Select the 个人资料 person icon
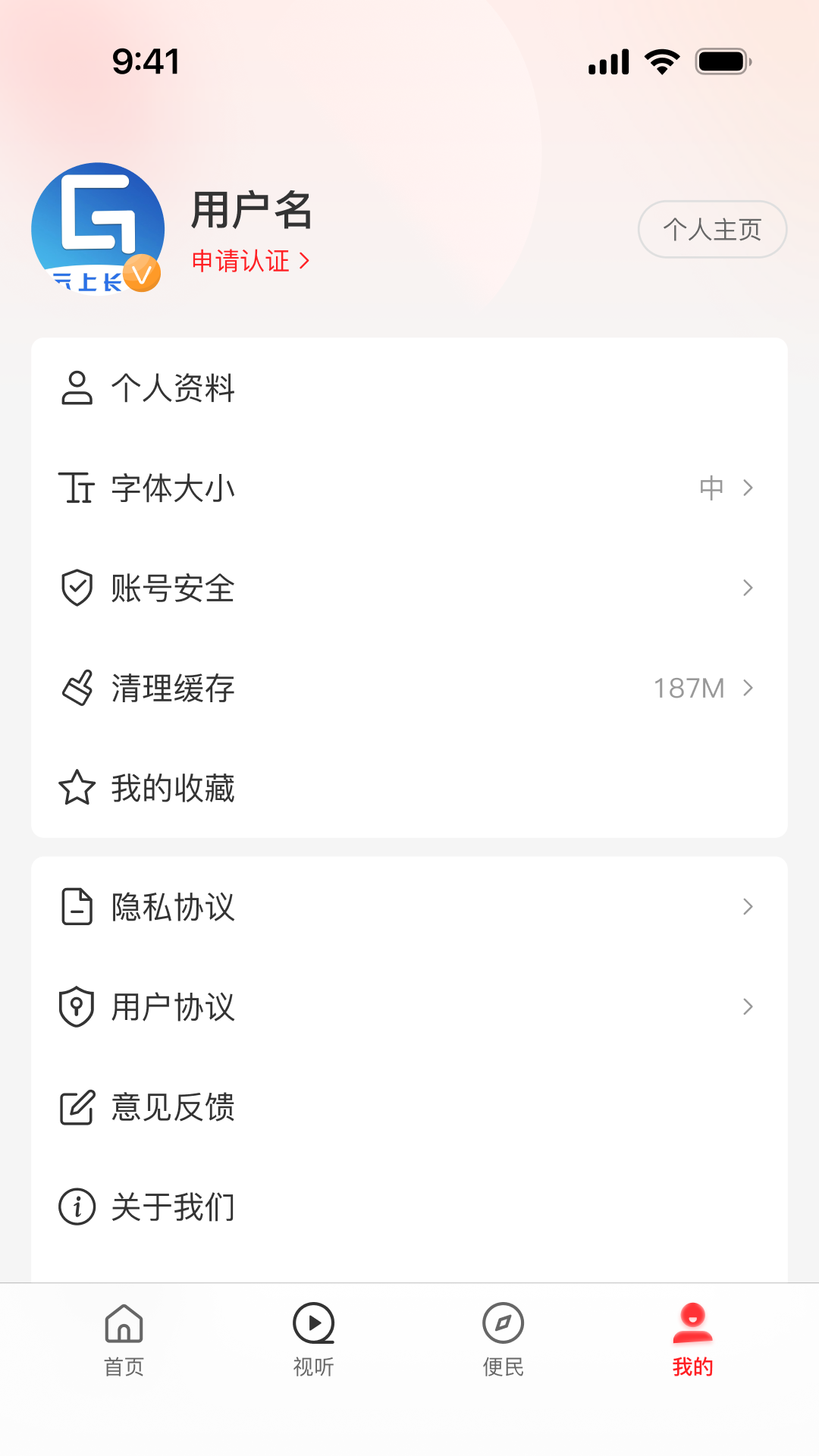 pyautogui.click(x=76, y=390)
